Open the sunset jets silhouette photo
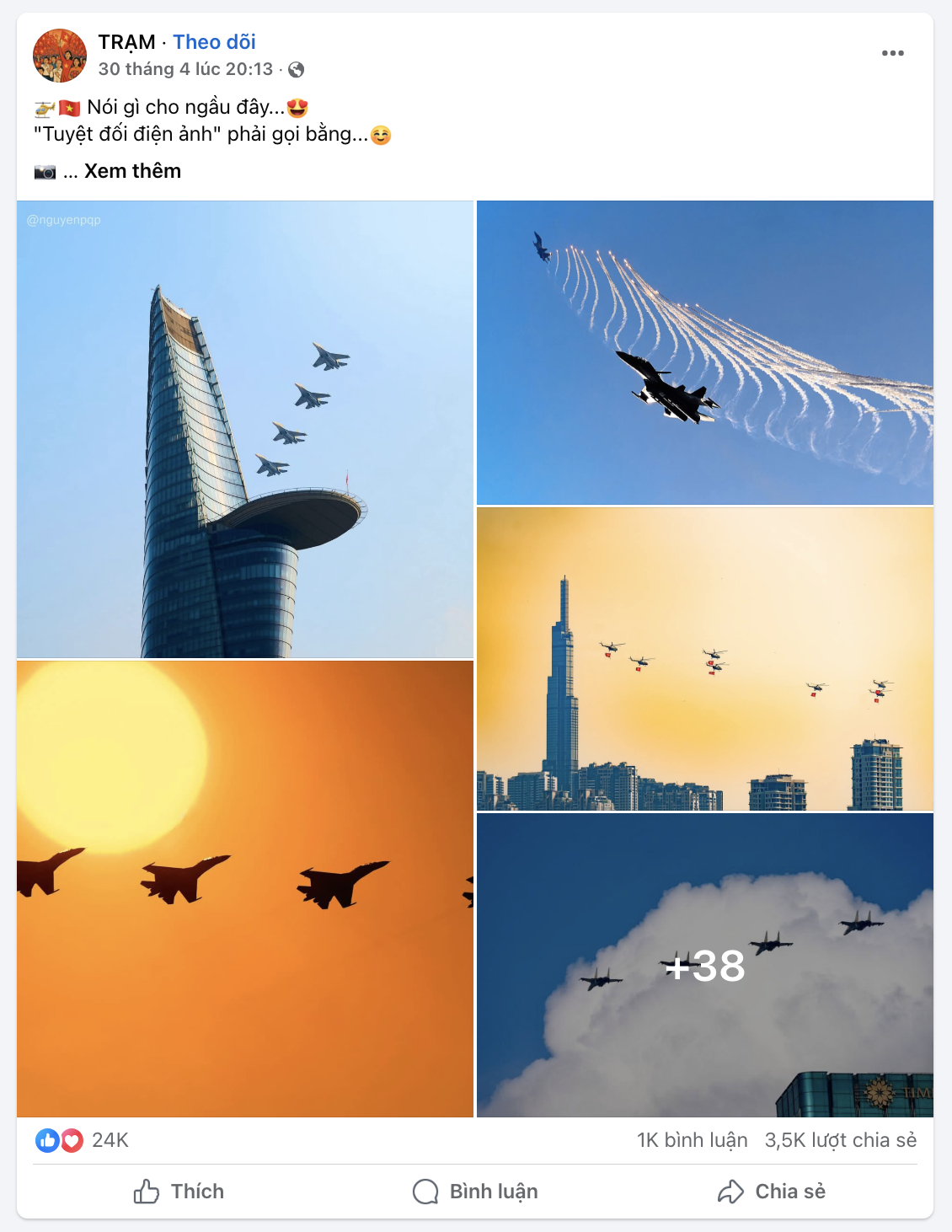 245,888
